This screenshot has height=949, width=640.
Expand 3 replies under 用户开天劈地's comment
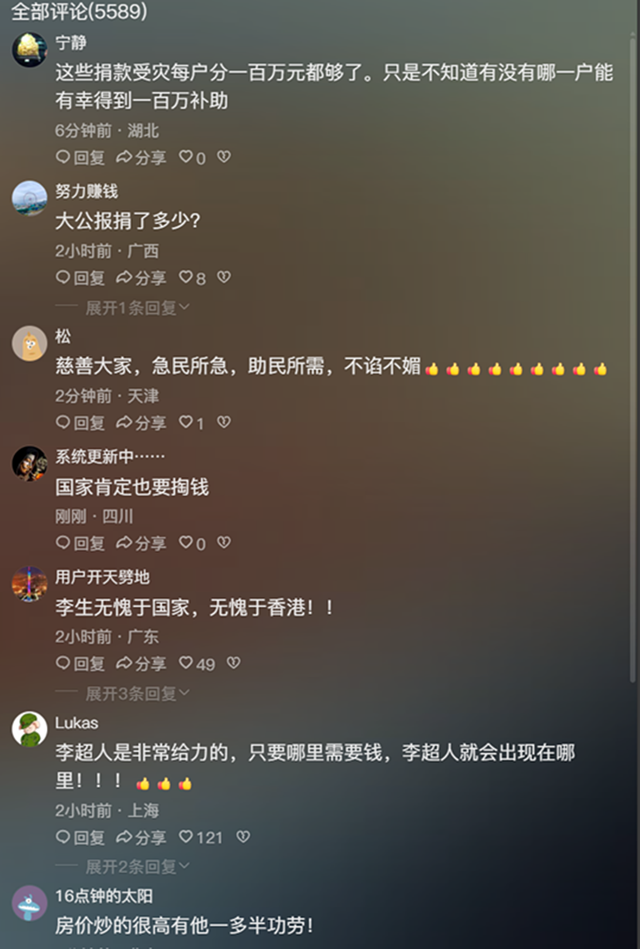pos(136,693)
